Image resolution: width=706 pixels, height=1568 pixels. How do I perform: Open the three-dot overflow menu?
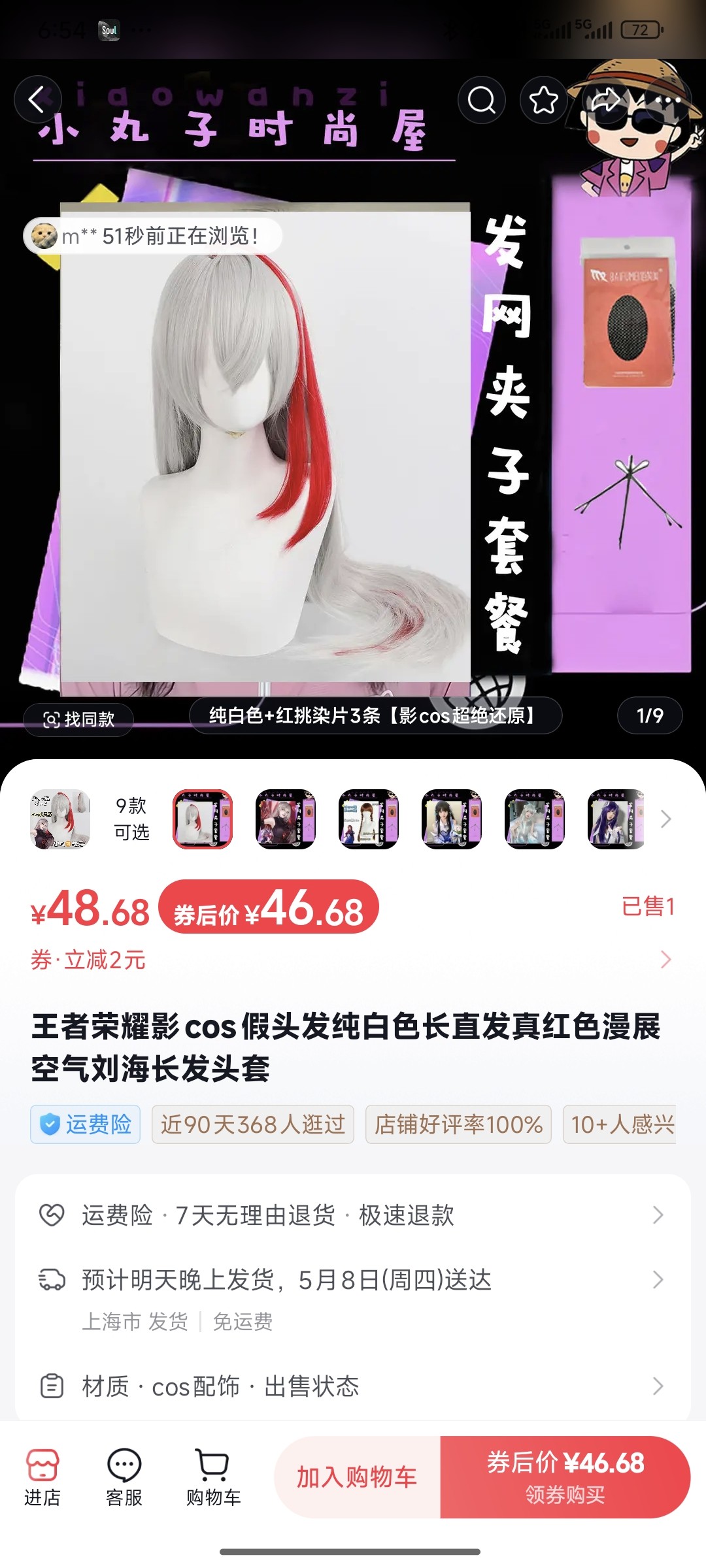[667, 100]
